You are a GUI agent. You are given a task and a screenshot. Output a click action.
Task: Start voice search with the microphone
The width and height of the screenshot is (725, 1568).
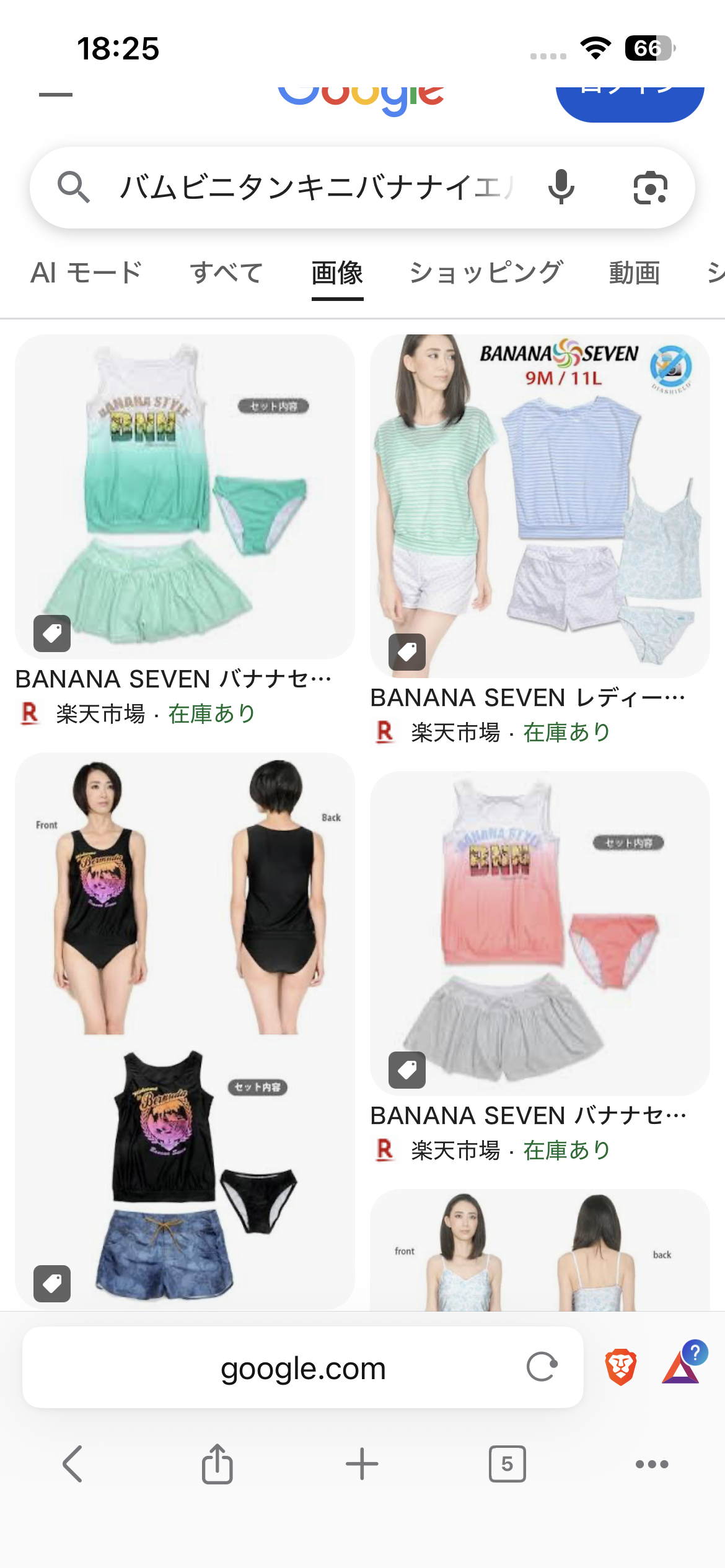coord(561,187)
